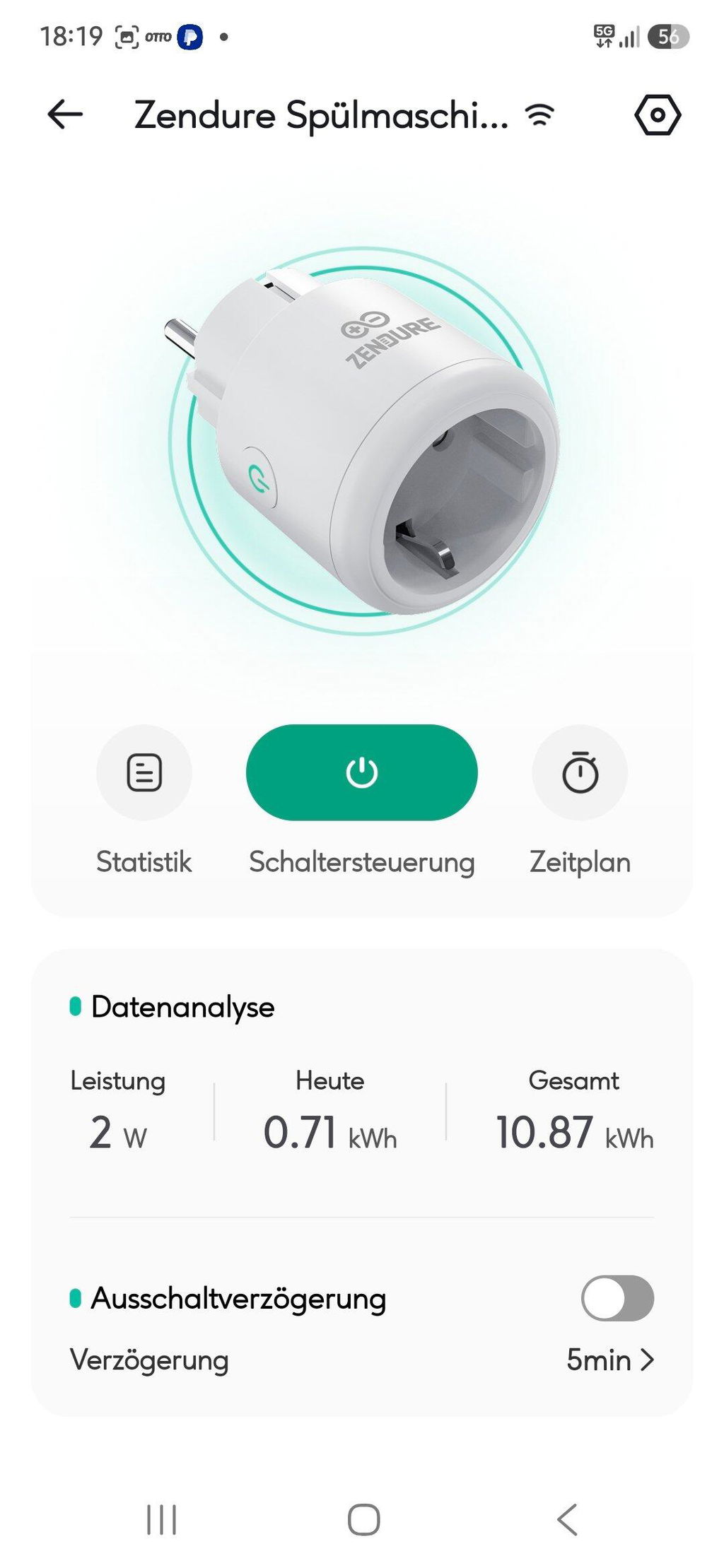Screen dimensions: 724x1568
Task: Open Statistik
Action: point(144,772)
